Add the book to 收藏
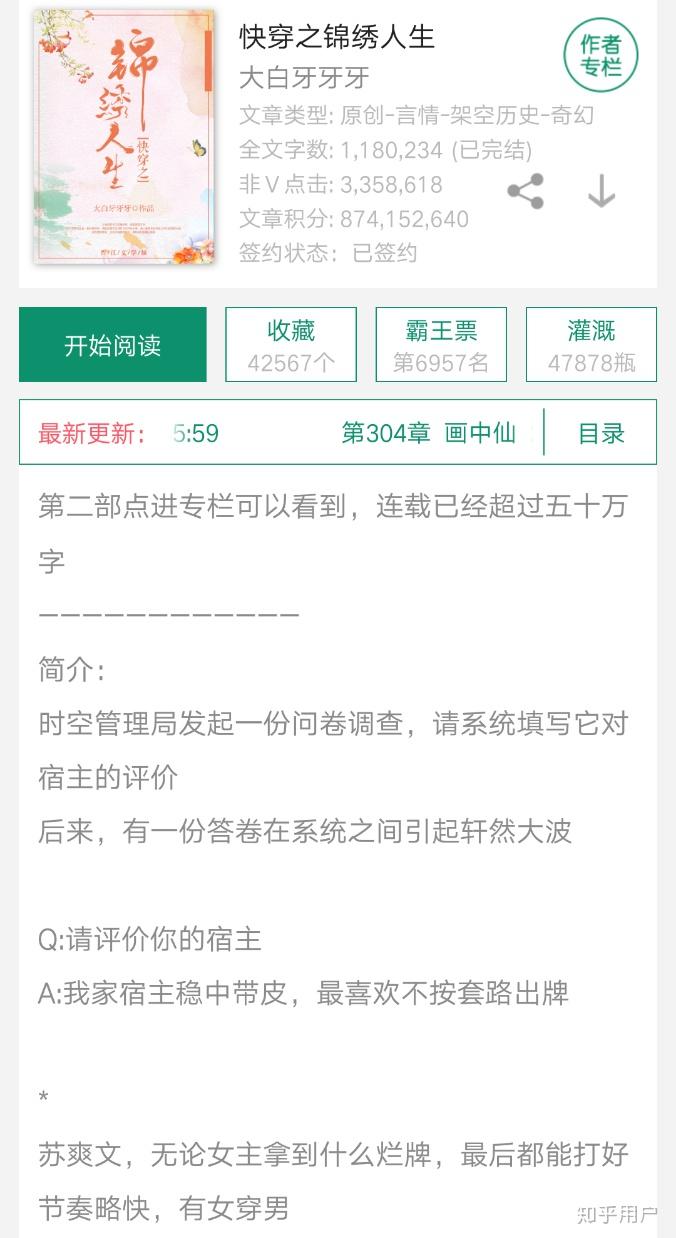The width and height of the screenshot is (676, 1238). coord(291,345)
